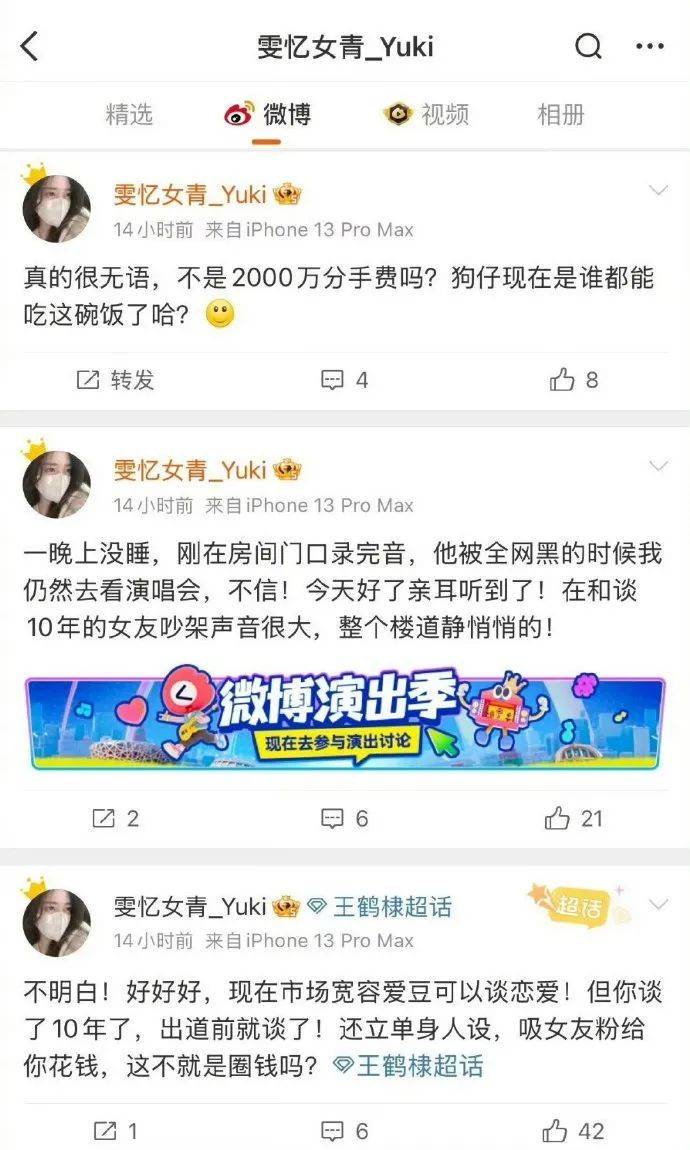This screenshot has width=690, height=1150.
Task: Repost the 一晚上没睡 post
Action: pyautogui.click(x=116, y=818)
